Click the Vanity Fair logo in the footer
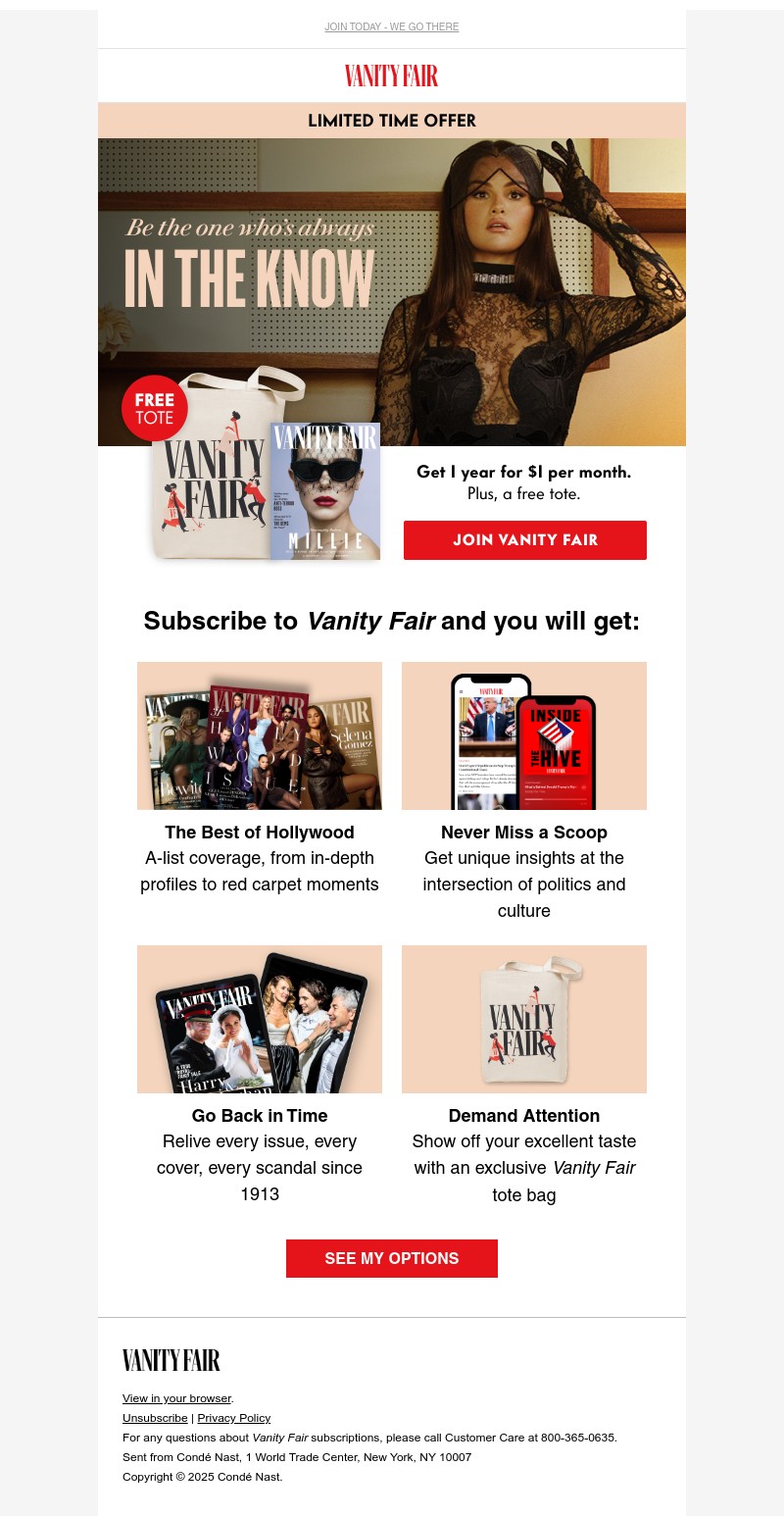 [171, 1360]
